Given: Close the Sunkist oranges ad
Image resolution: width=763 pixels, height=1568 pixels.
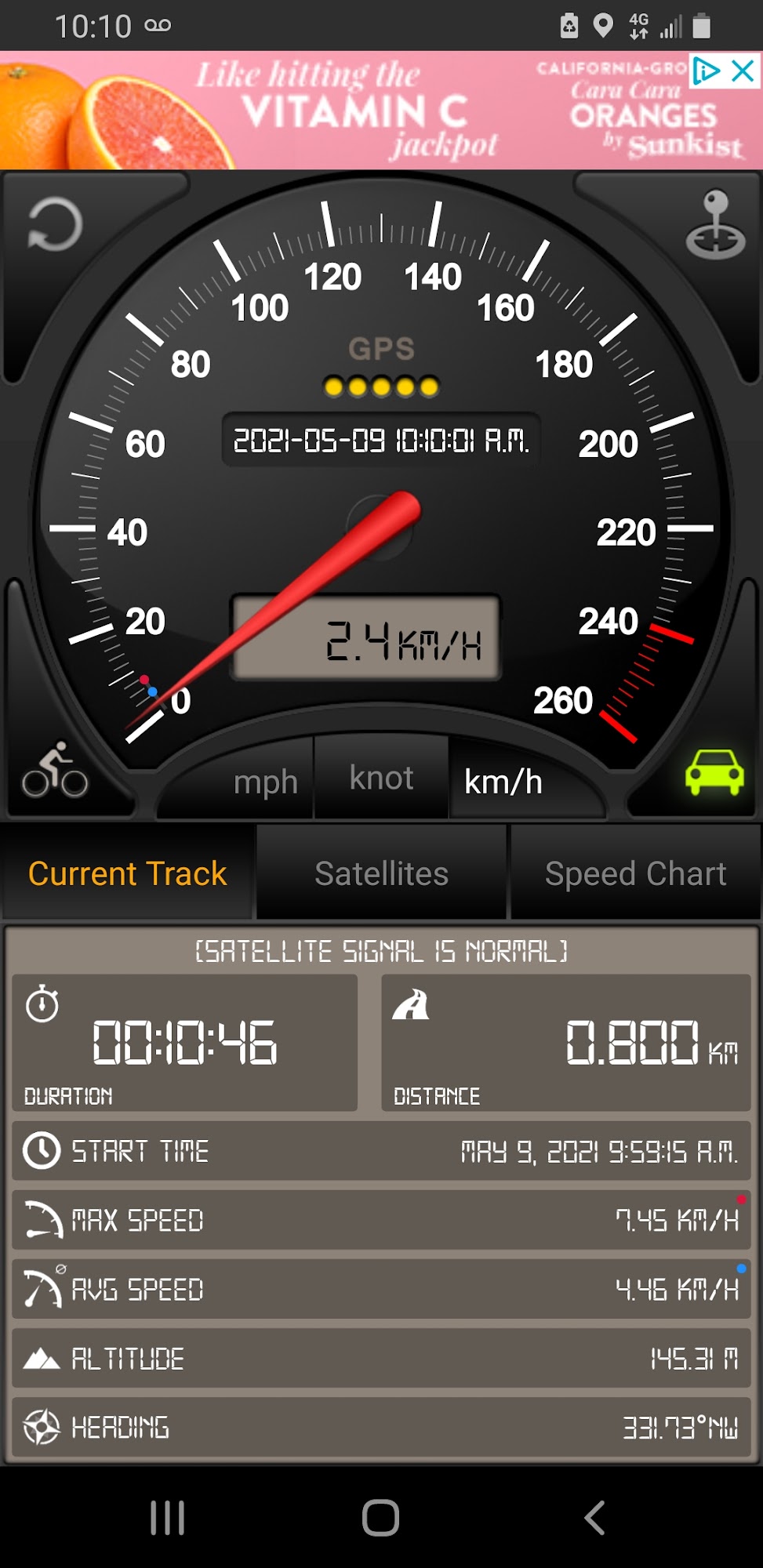Looking at the screenshot, I should pyautogui.click(x=743, y=71).
